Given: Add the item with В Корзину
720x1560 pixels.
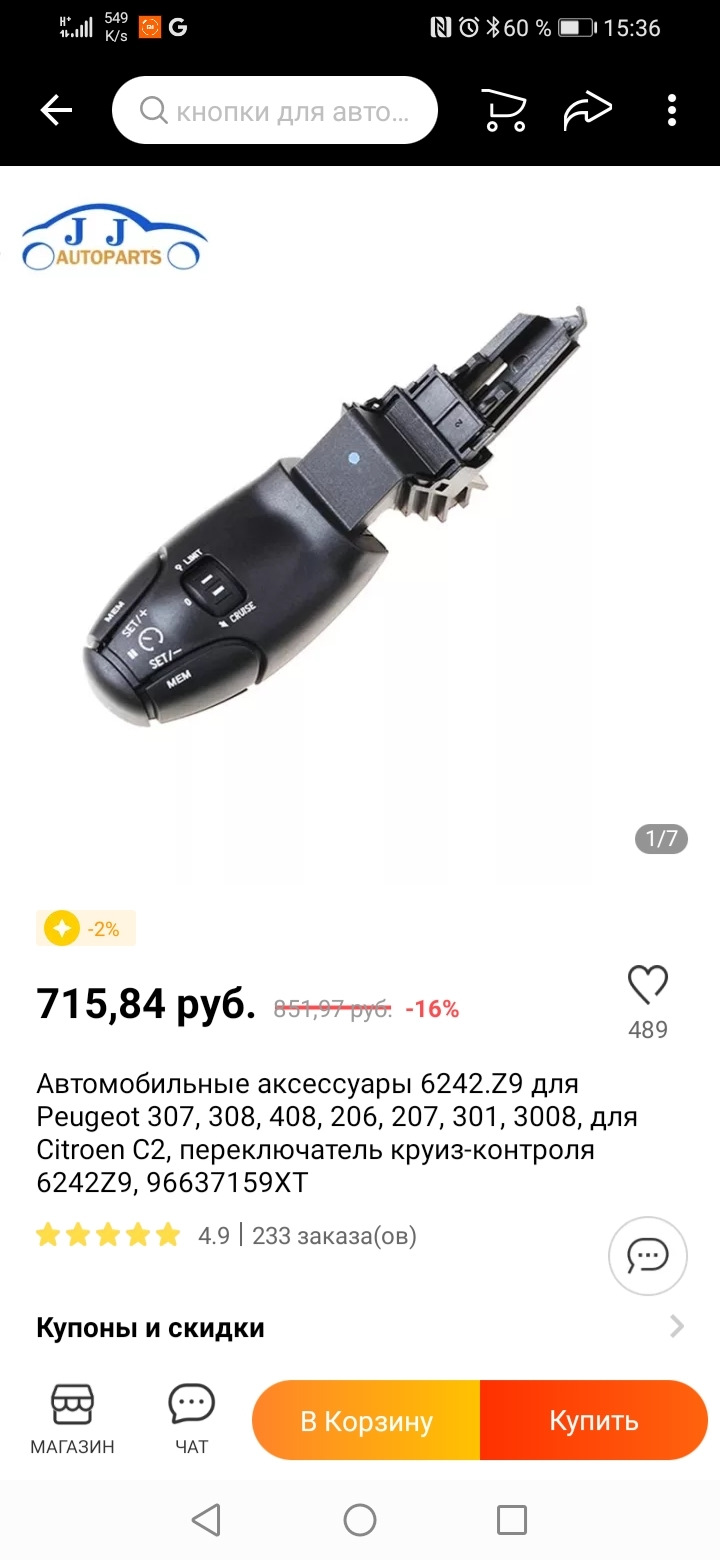Looking at the screenshot, I should point(367,1421).
